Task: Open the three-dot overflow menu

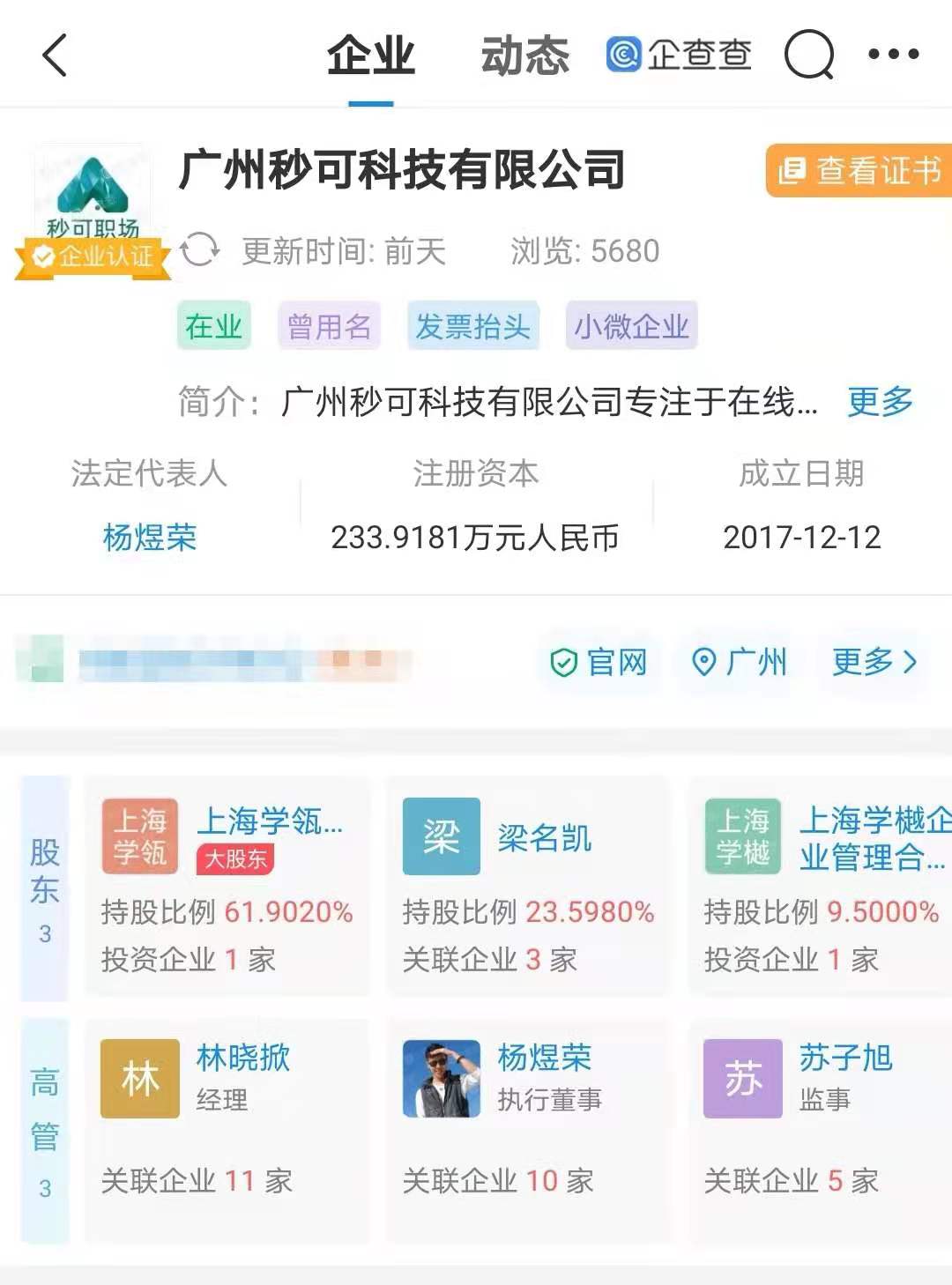Action: (x=893, y=56)
